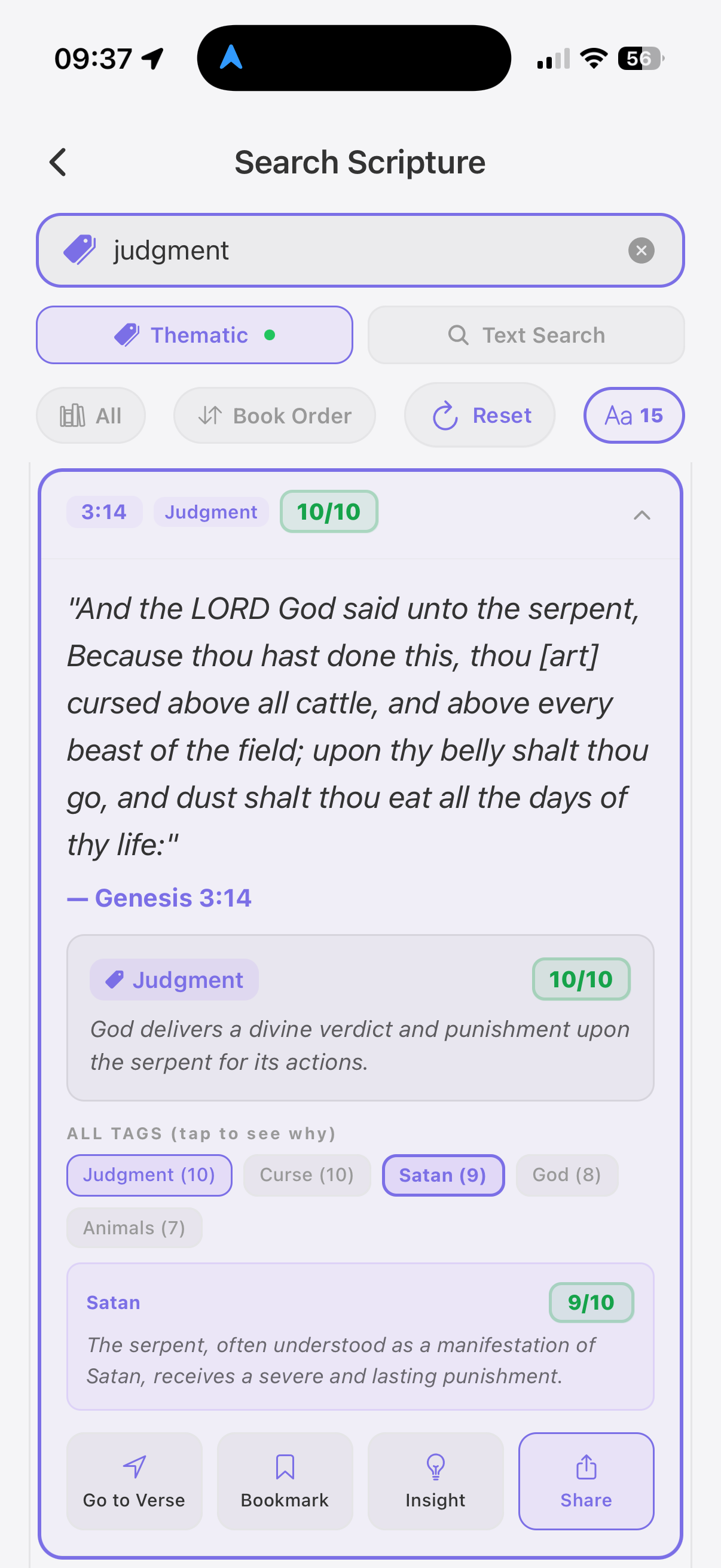
Task: Switch to Thematic search mode
Action: pyautogui.click(x=195, y=335)
